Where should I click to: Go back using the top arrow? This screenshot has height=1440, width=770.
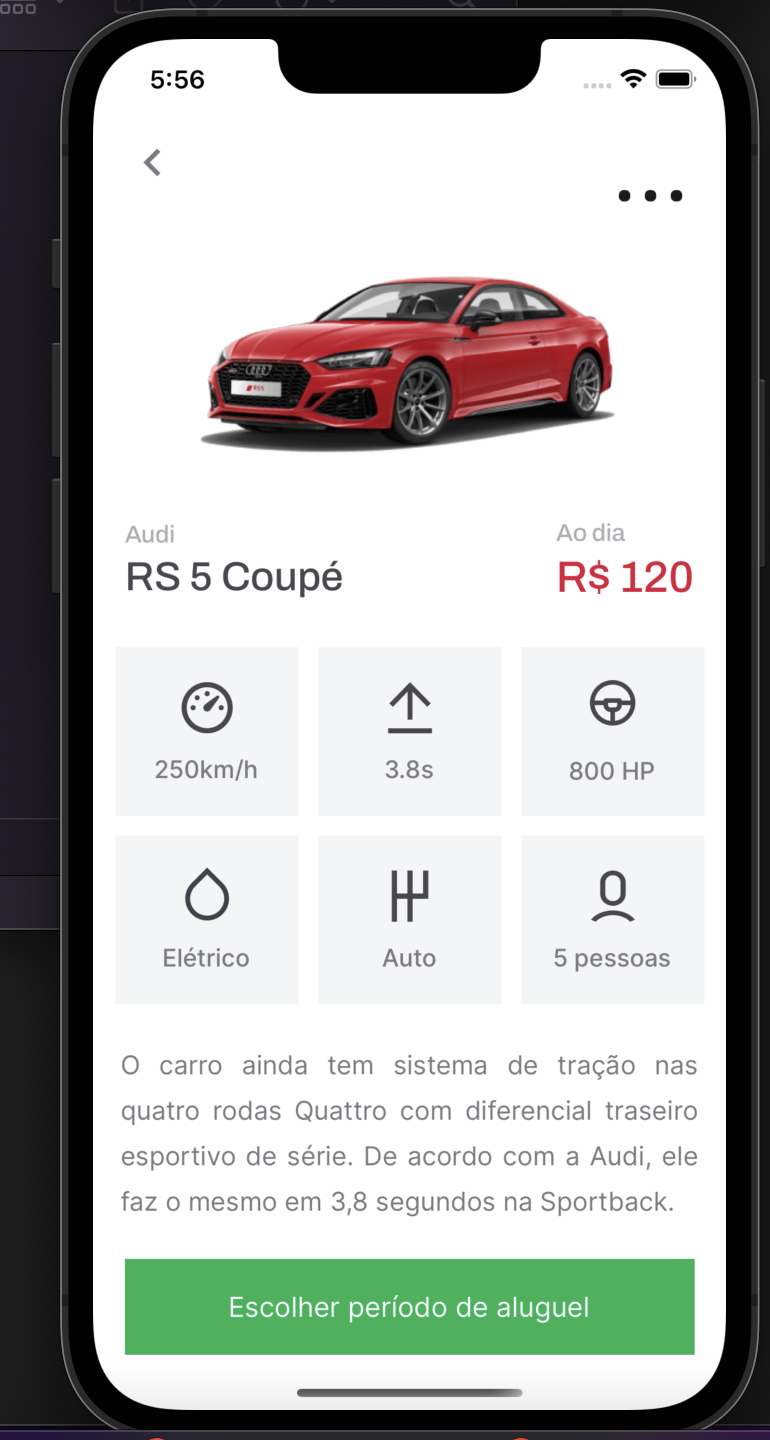[x=152, y=162]
